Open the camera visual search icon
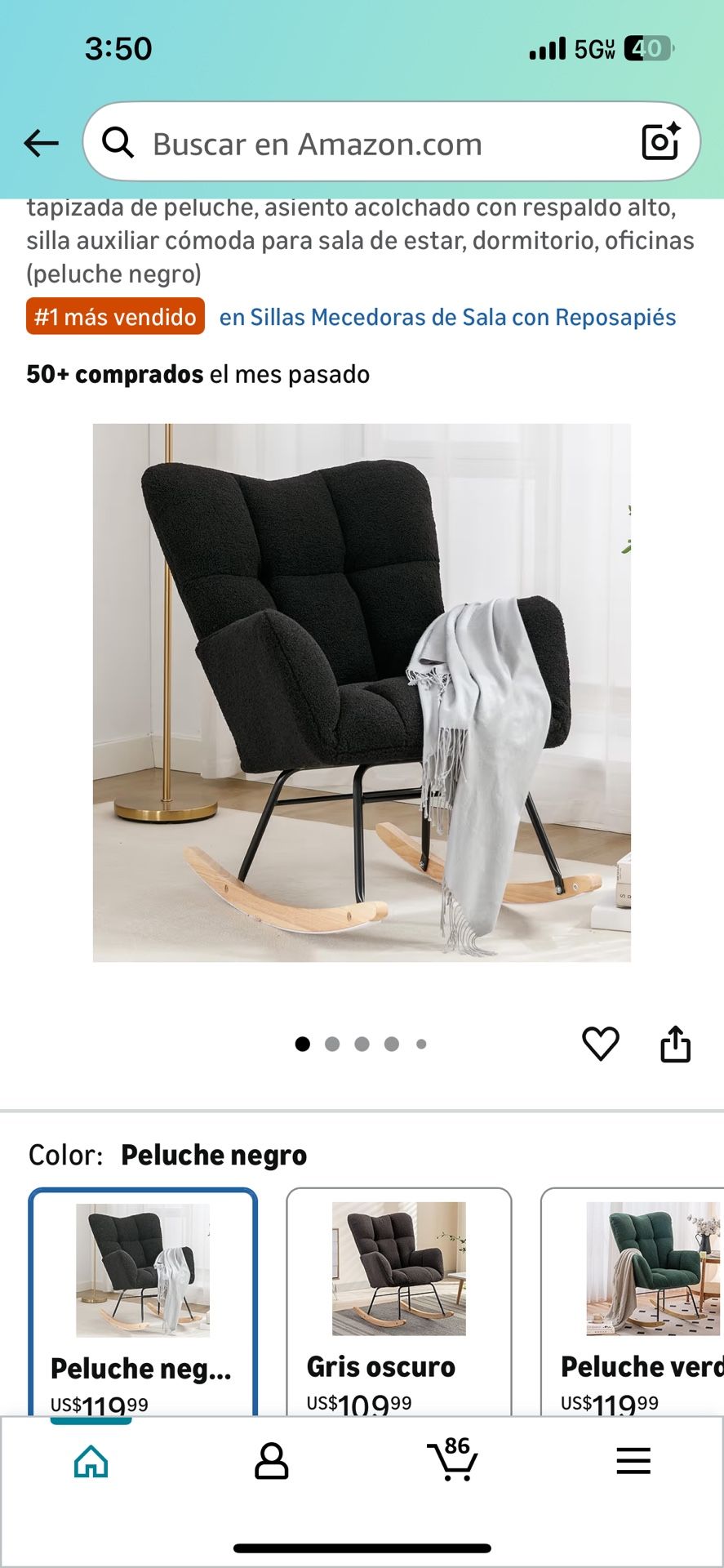This screenshot has width=724, height=1568. tap(661, 142)
